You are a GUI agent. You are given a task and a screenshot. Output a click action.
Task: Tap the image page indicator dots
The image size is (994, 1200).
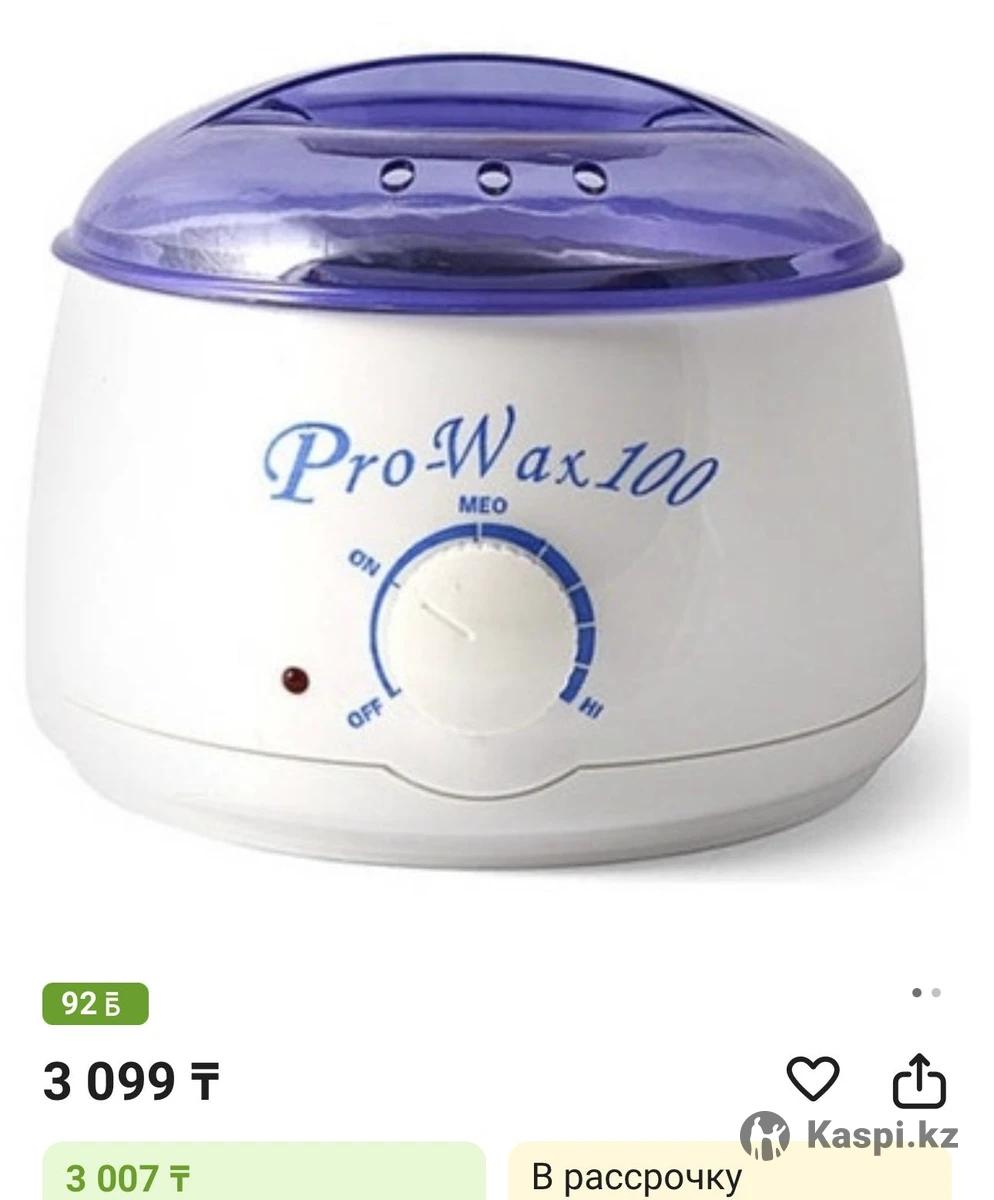coord(926,993)
